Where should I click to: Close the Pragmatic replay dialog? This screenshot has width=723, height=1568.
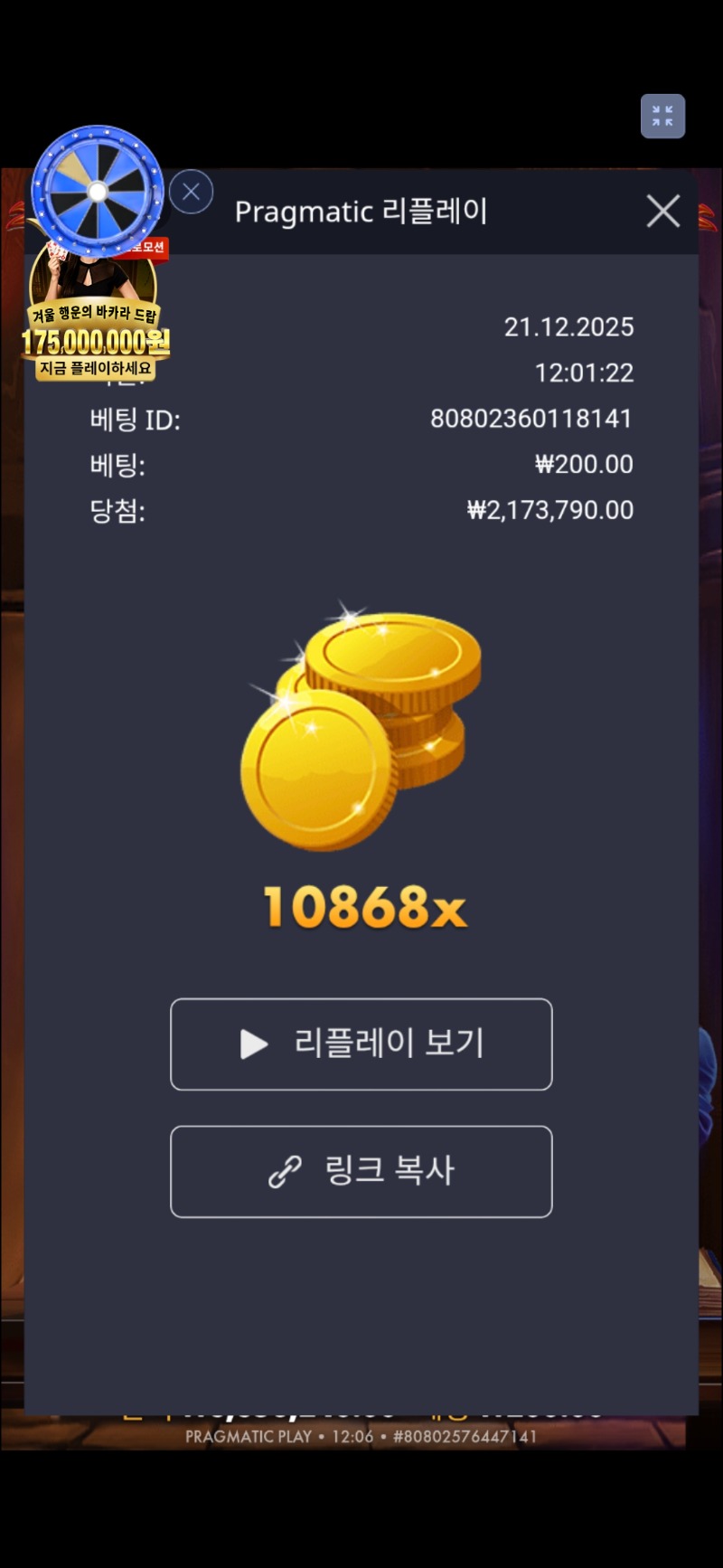click(663, 212)
